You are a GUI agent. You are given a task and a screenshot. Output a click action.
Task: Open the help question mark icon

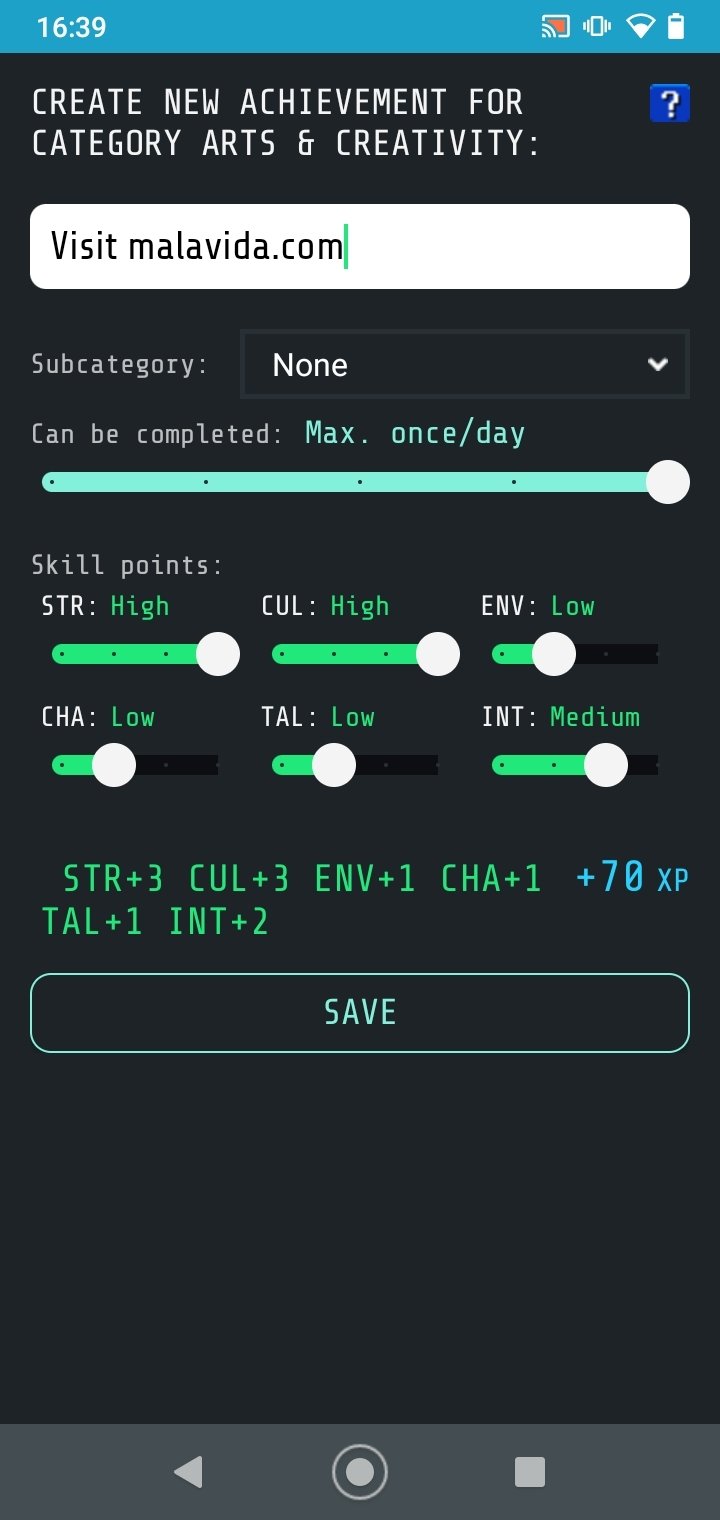pos(669,103)
